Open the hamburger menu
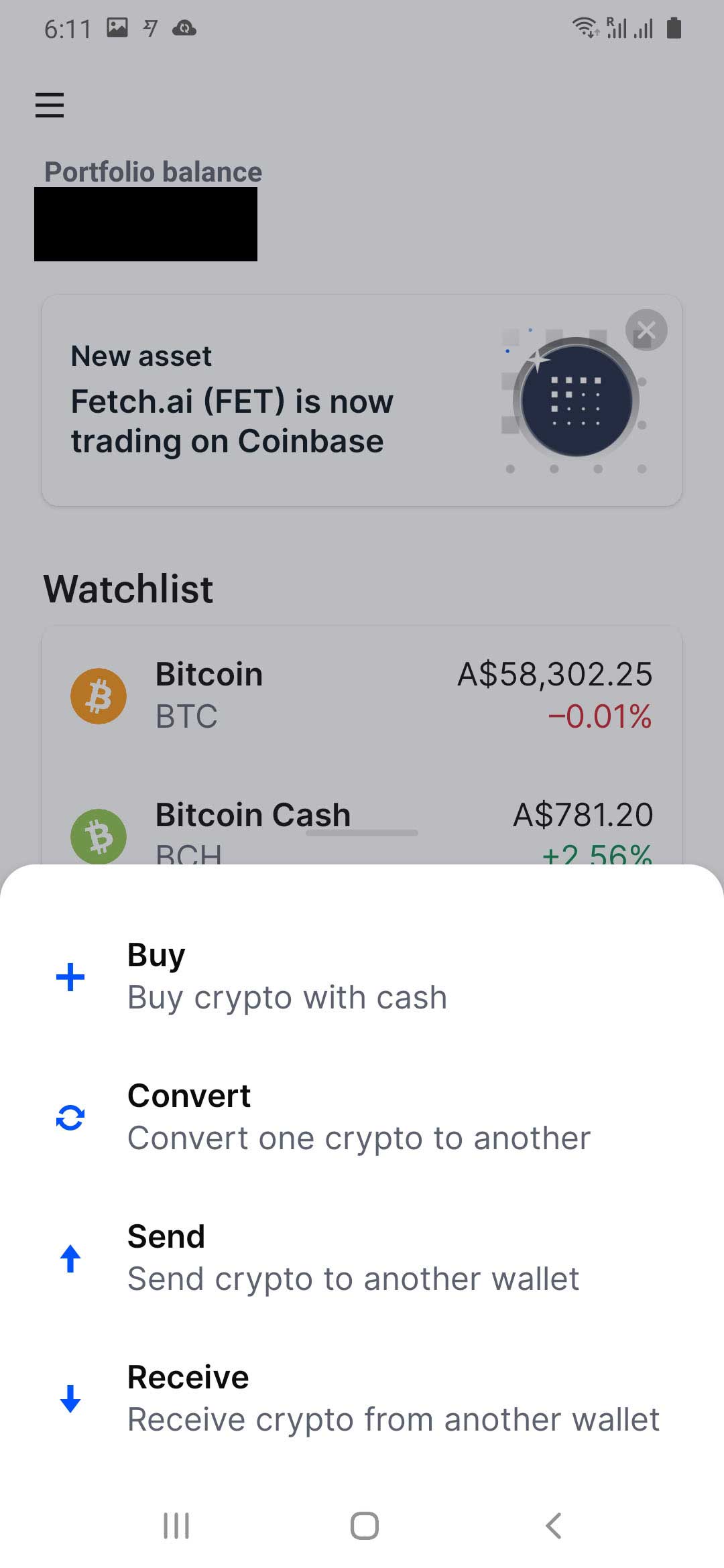Image resolution: width=724 pixels, height=1568 pixels. coord(50,105)
